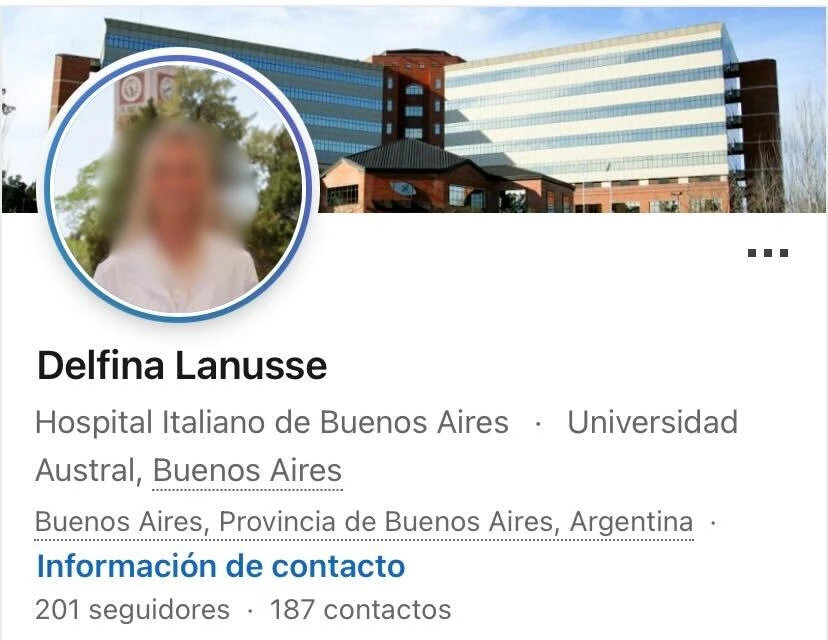828x640 pixels.
Task: Open Información de contacto link
Action: (x=220, y=566)
